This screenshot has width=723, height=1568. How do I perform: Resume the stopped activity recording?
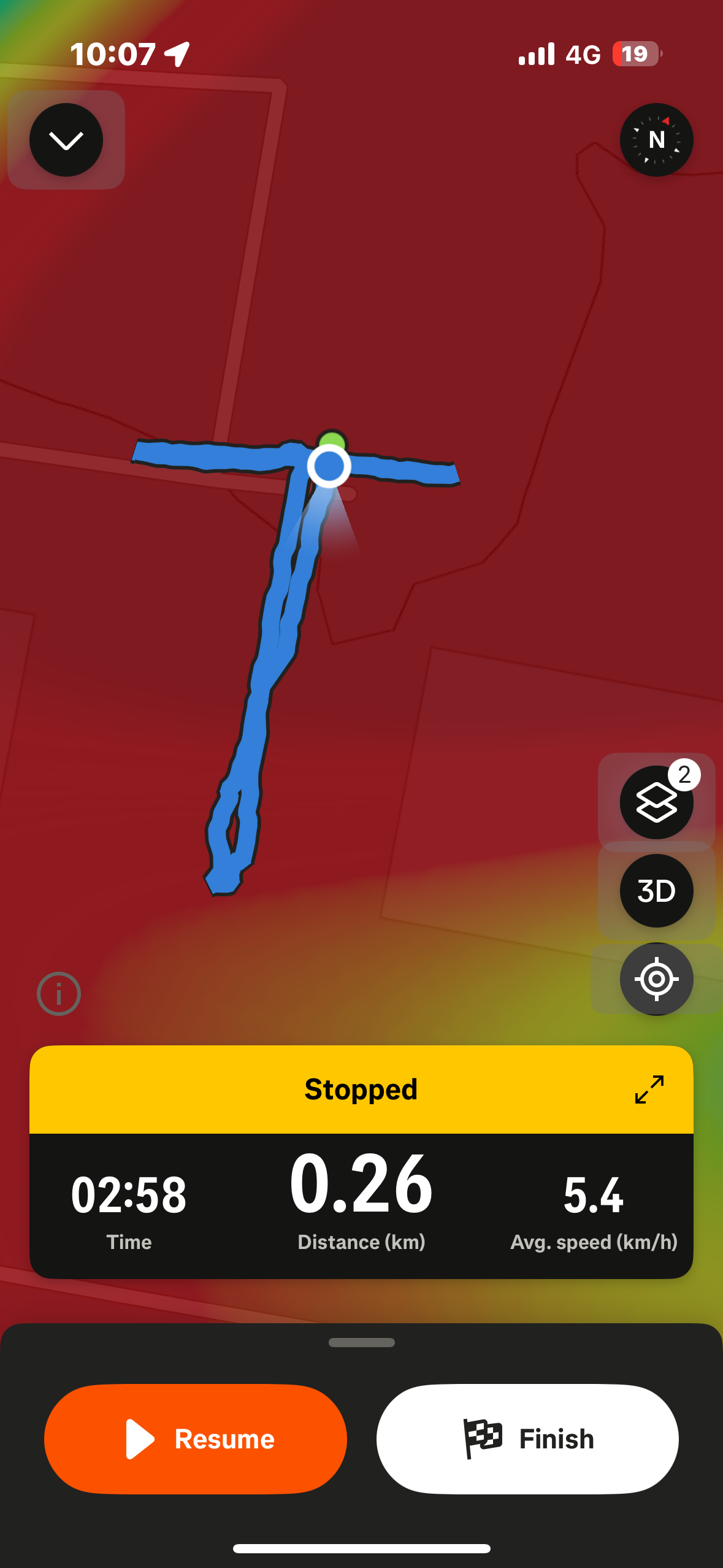196,1439
